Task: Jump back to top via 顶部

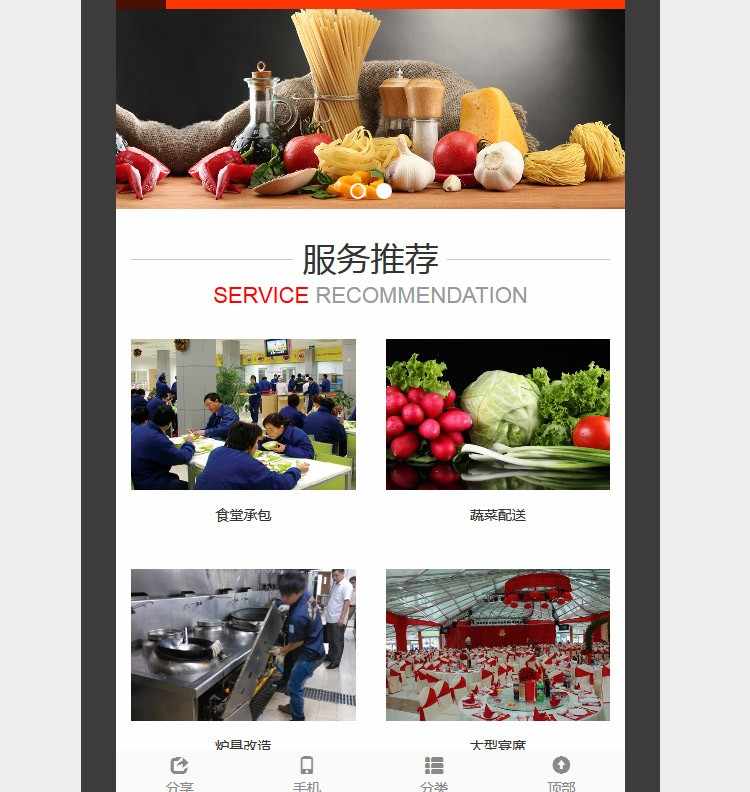Action: (x=561, y=772)
